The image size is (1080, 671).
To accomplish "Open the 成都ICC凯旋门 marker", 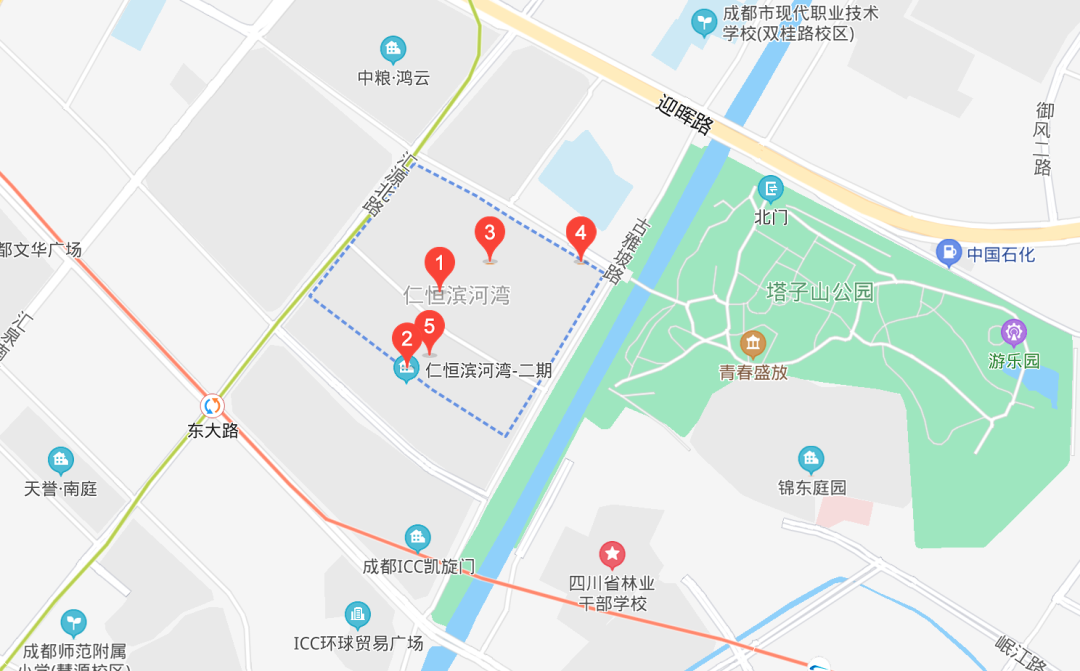I will [x=417, y=538].
